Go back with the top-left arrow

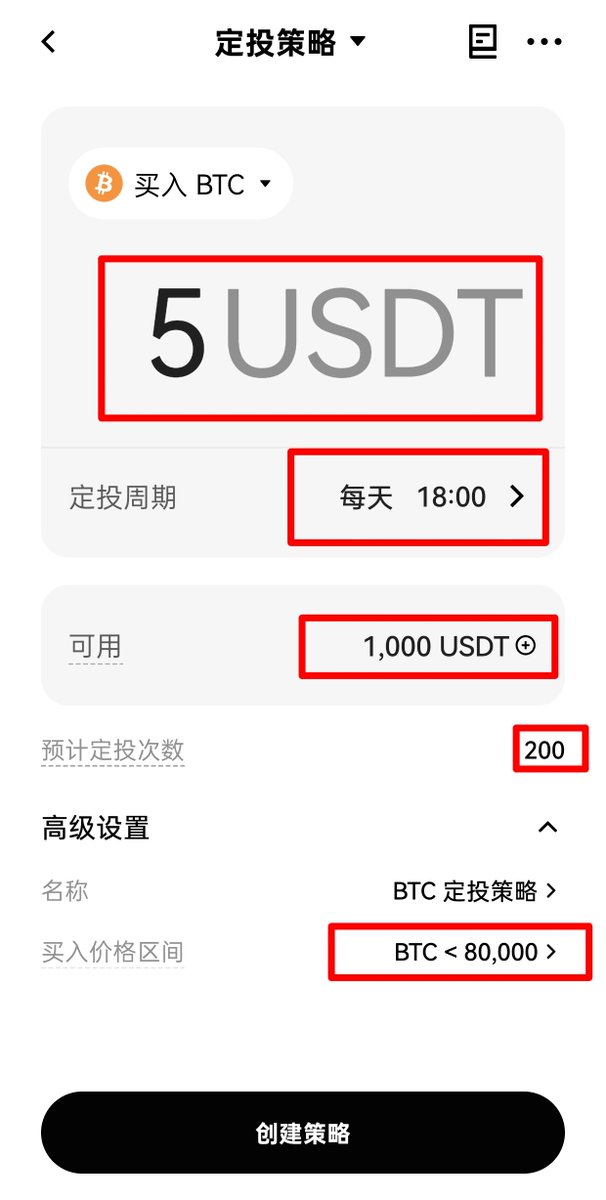point(49,42)
